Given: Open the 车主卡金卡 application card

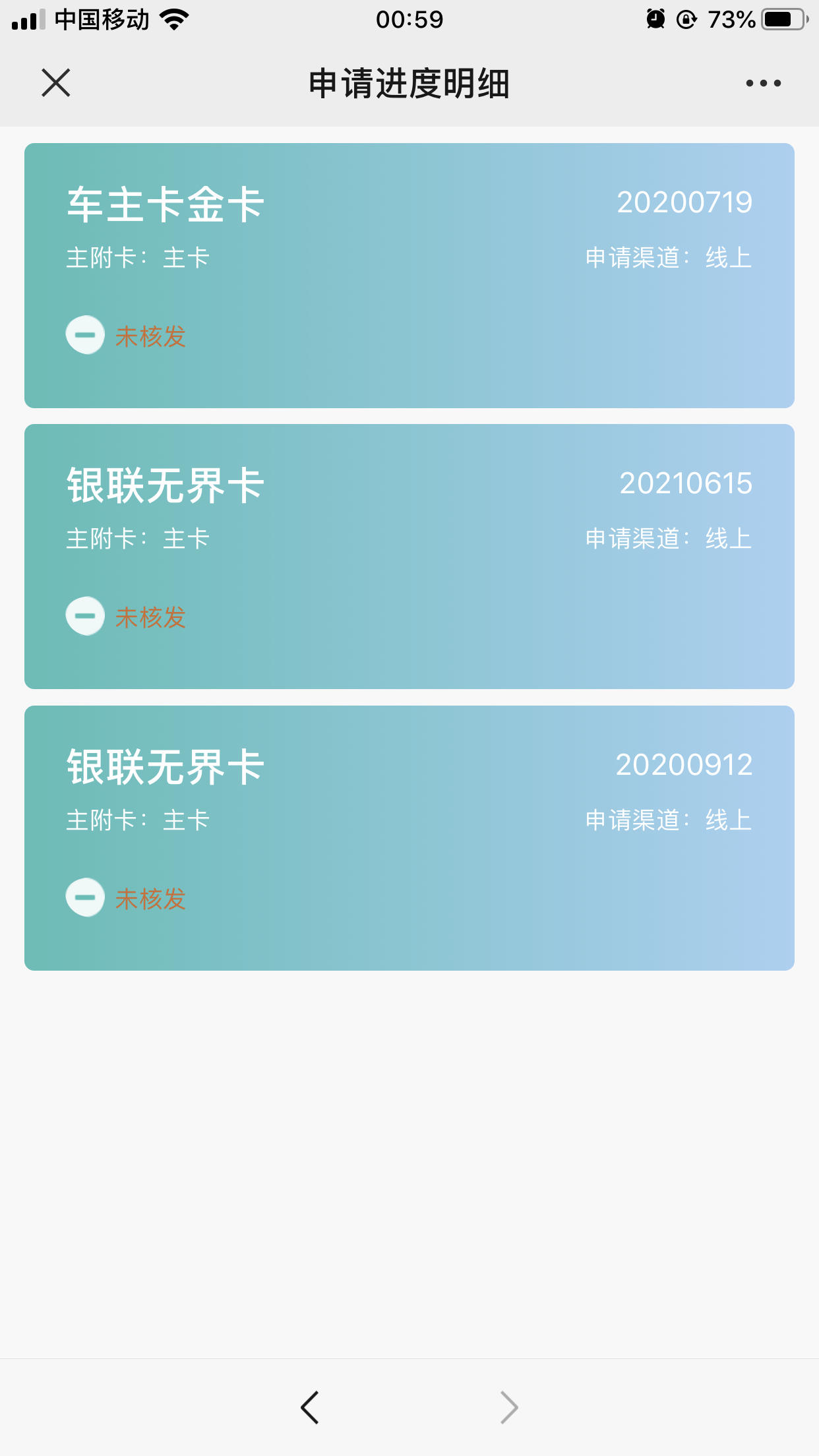Looking at the screenshot, I should 409,276.
